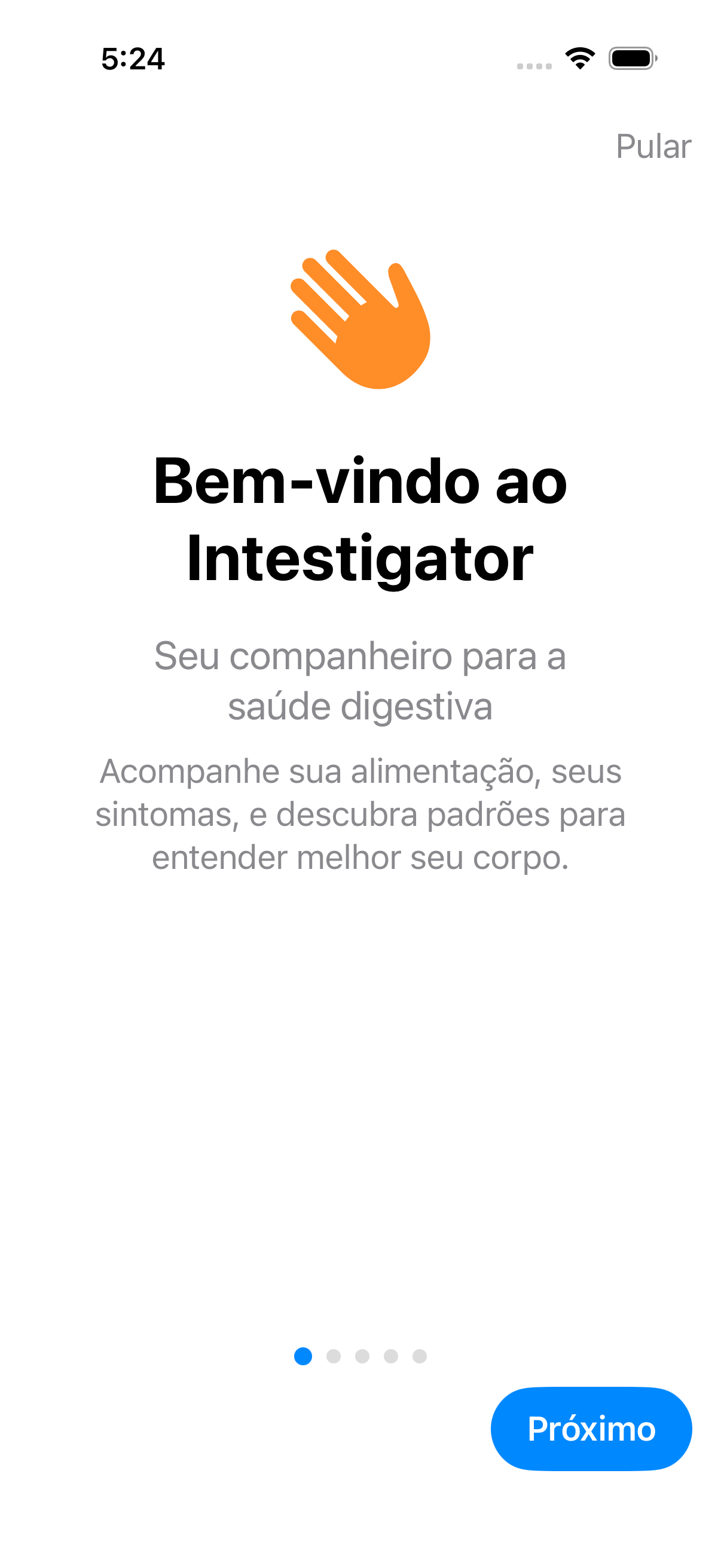Tap the description text about sintomas
The height and width of the screenshot is (1568, 721).
360,816
